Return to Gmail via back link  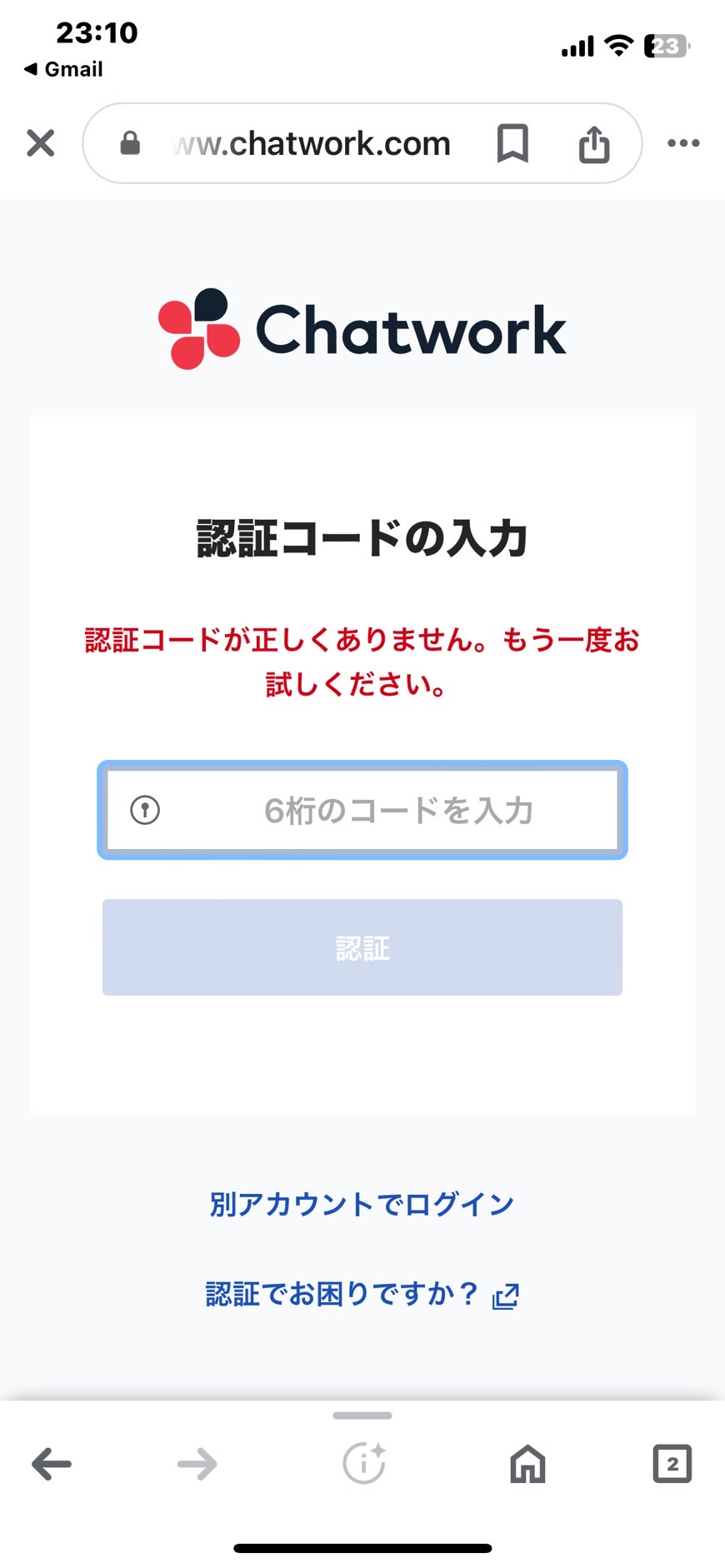(x=63, y=69)
